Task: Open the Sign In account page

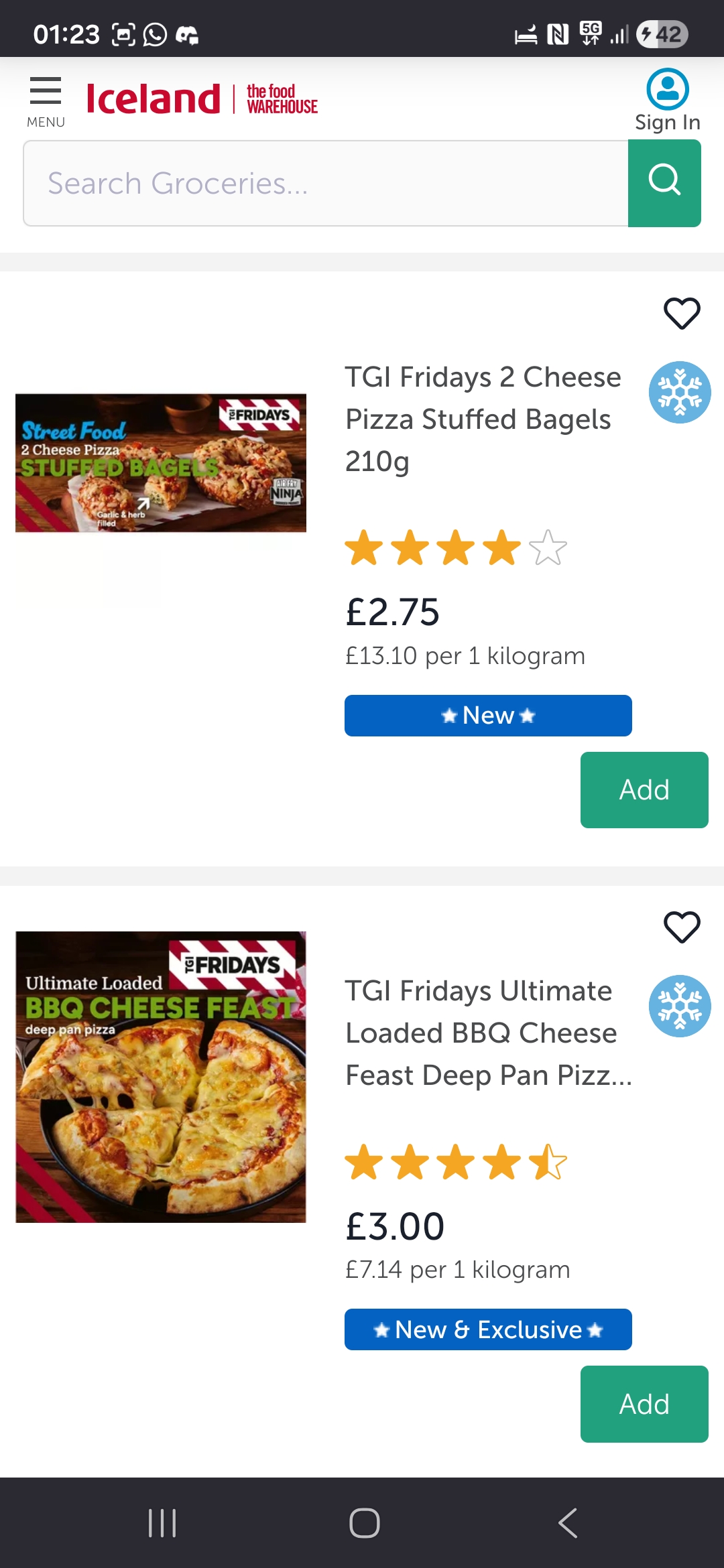Action: click(x=667, y=101)
